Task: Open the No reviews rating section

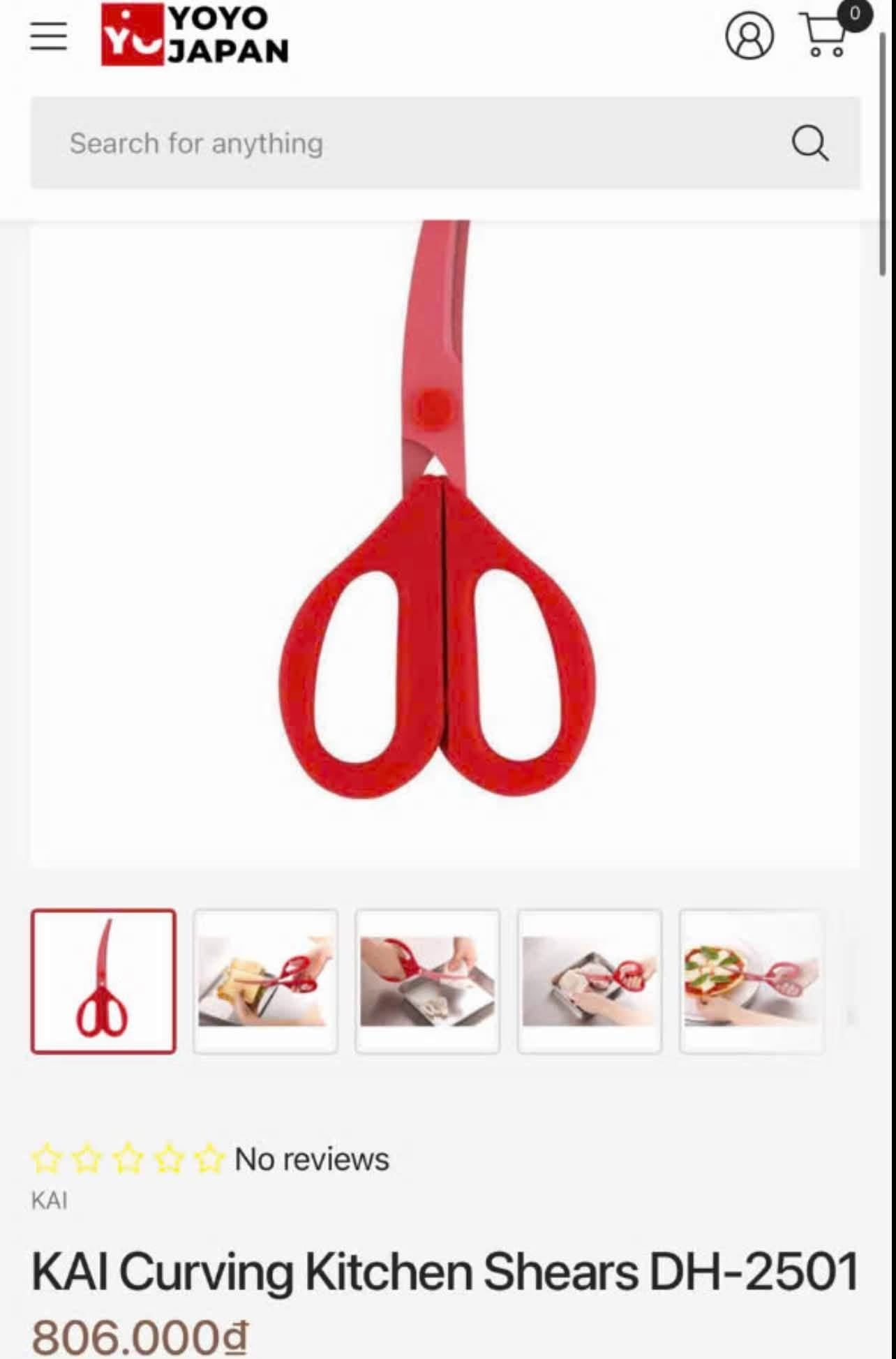Action: click(x=210, y=1159)
